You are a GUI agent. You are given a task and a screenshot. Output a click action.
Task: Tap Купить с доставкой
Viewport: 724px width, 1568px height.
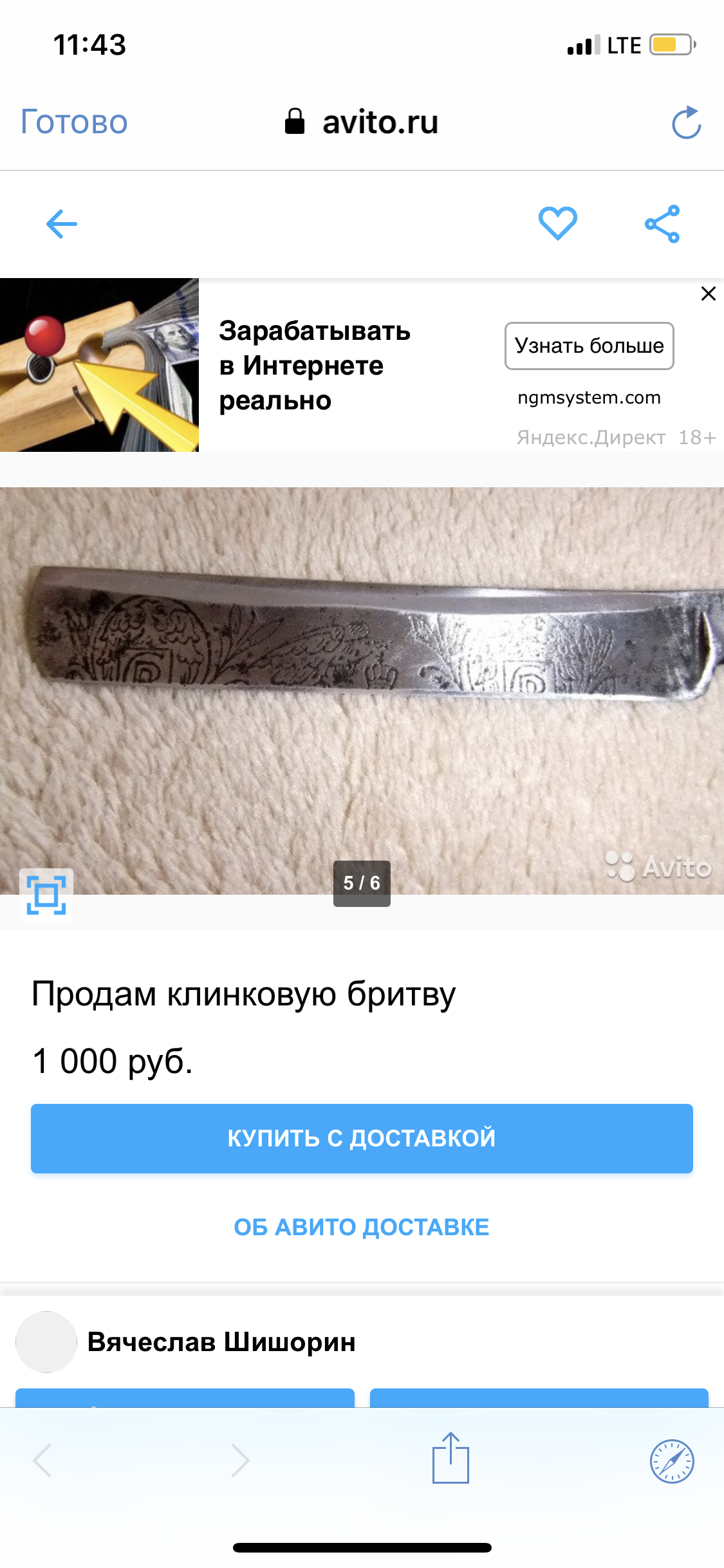click(362, 1138)
